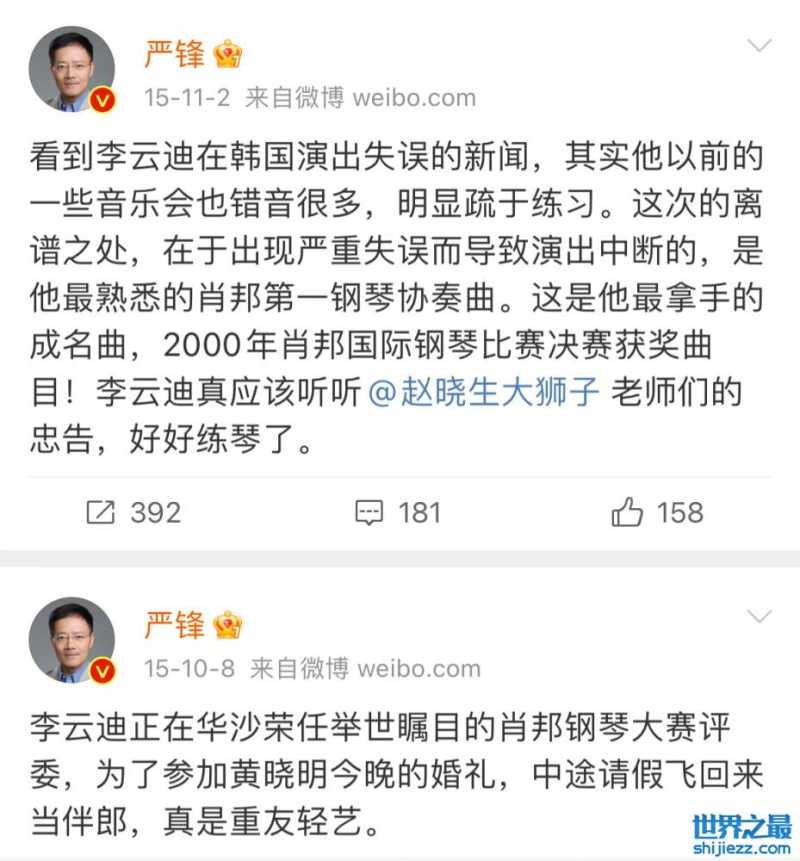Screen dimensions: 800x861
Task: Tap the 严锋 username on the 15-10-8 post
Action: (174, 625)
